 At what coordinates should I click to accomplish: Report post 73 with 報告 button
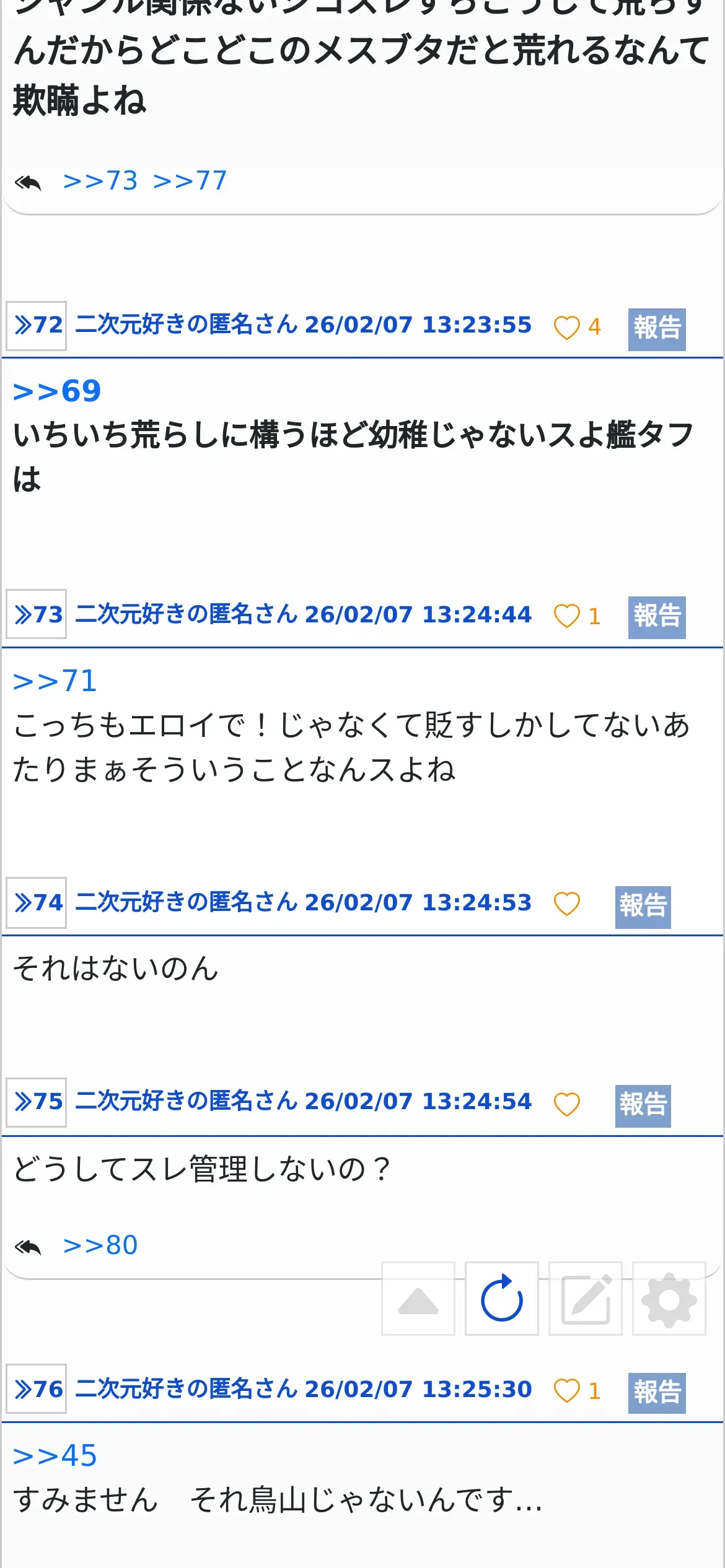(x=657, y=617)
